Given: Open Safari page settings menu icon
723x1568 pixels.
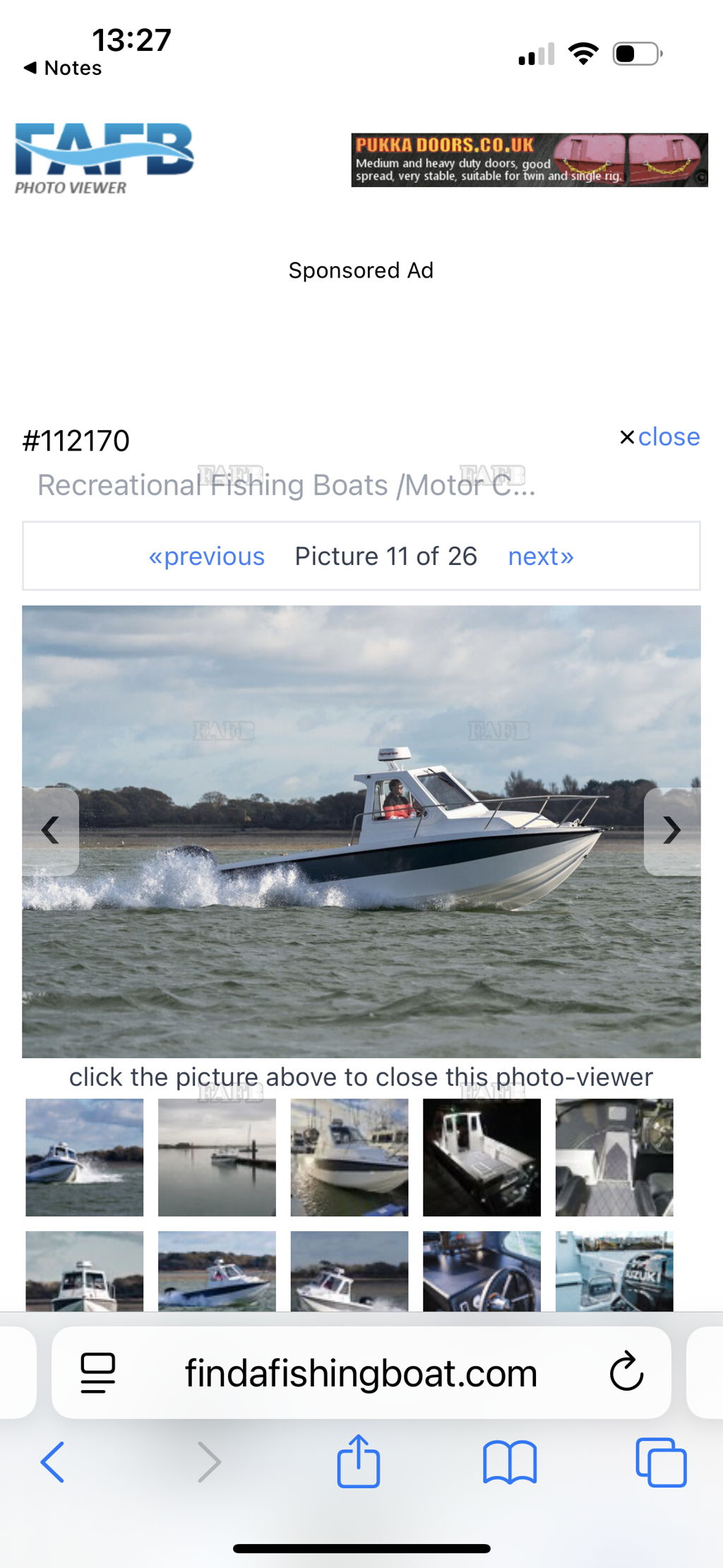Looking at the screenshot, I should pos(97,1372).
